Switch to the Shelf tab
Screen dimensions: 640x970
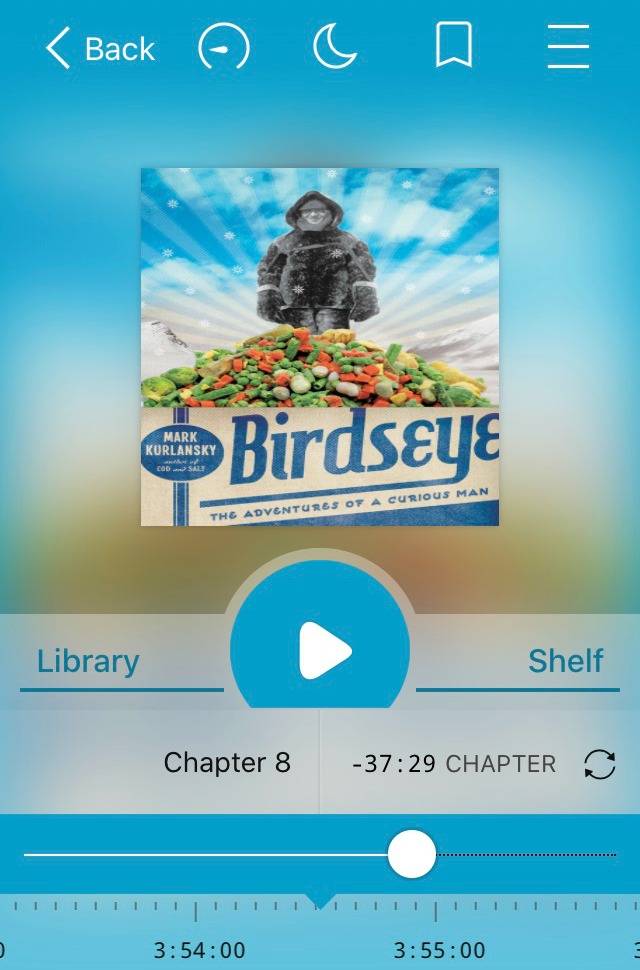pyautogui.click(x=565, y=661)
